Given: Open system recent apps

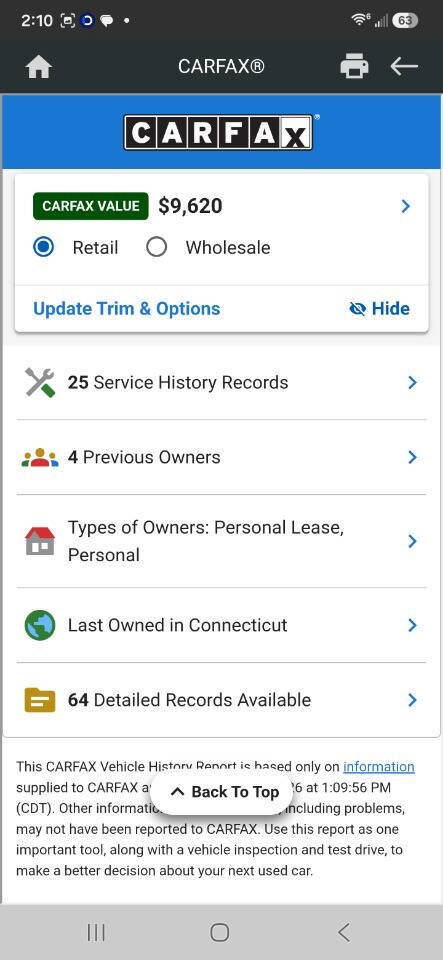Looking at the screenshot, I should (96, 932).
